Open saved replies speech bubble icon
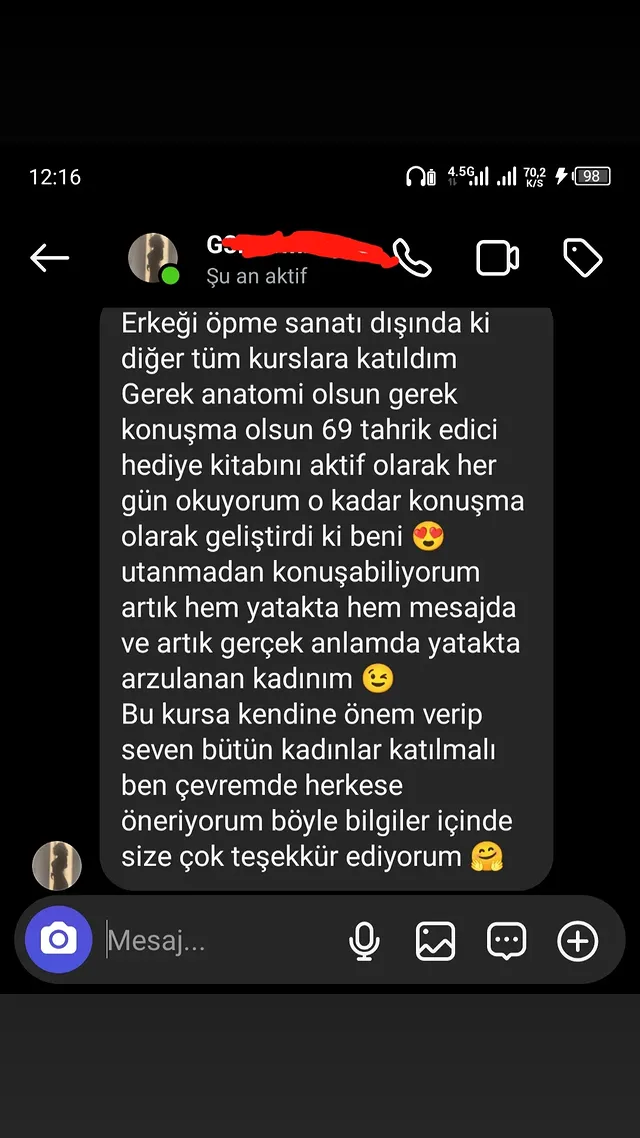Viewport: 640px width, 1138px height. [506, 941]
